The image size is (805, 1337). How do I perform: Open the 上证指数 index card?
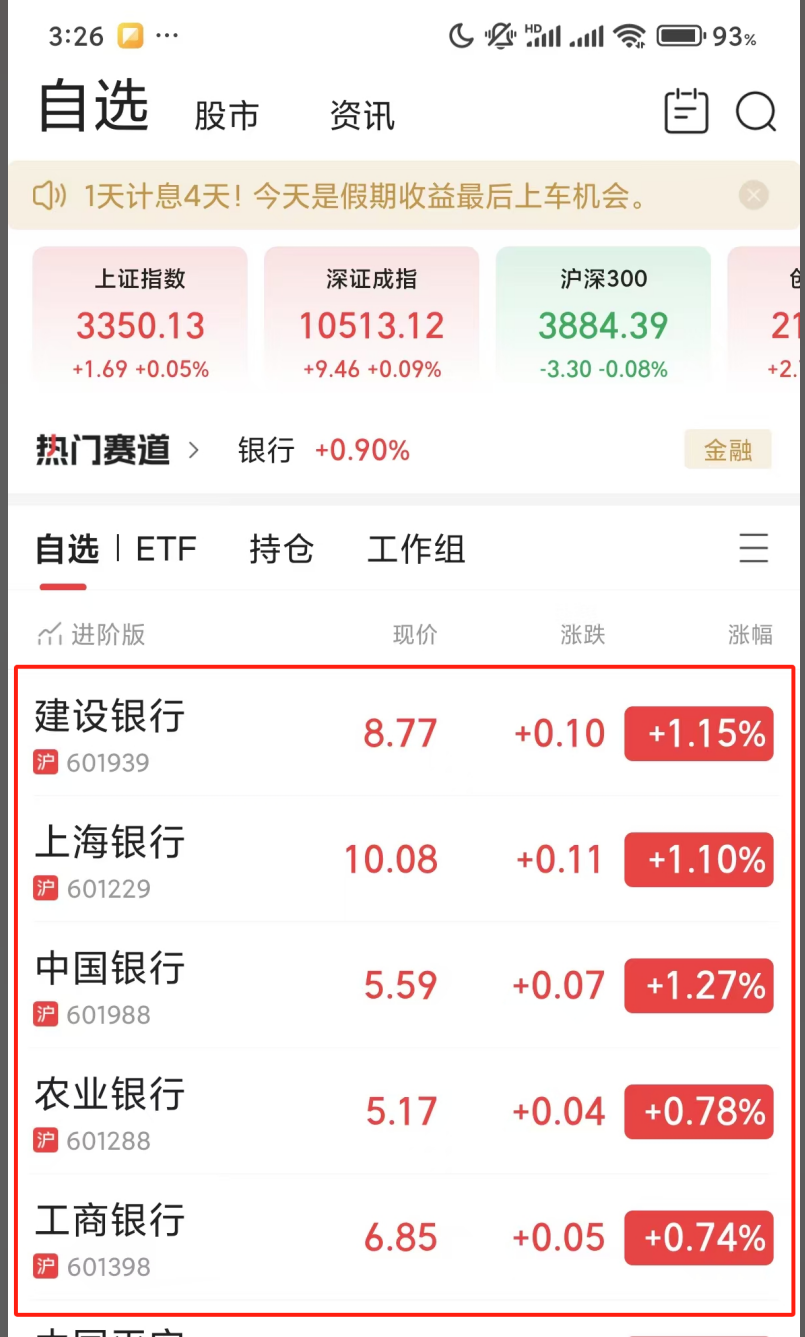[140, 317]
